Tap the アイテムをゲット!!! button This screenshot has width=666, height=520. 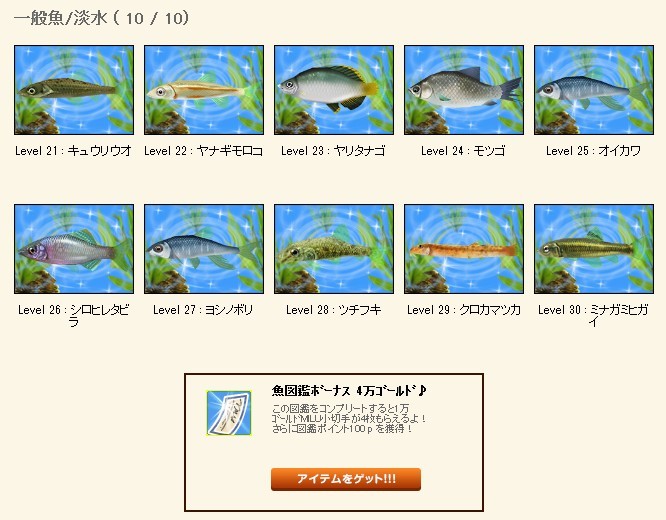[x=346, y=479]
